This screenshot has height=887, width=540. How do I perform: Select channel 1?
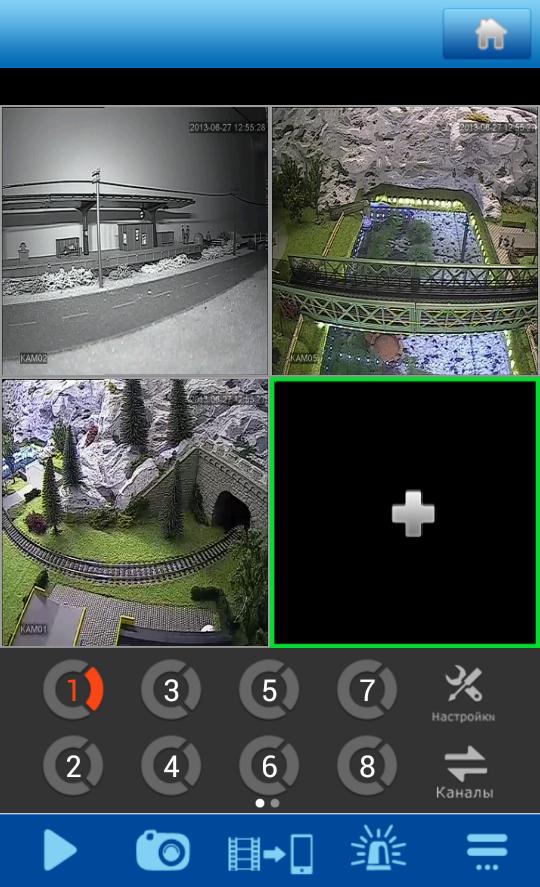(x=74, y=690)
